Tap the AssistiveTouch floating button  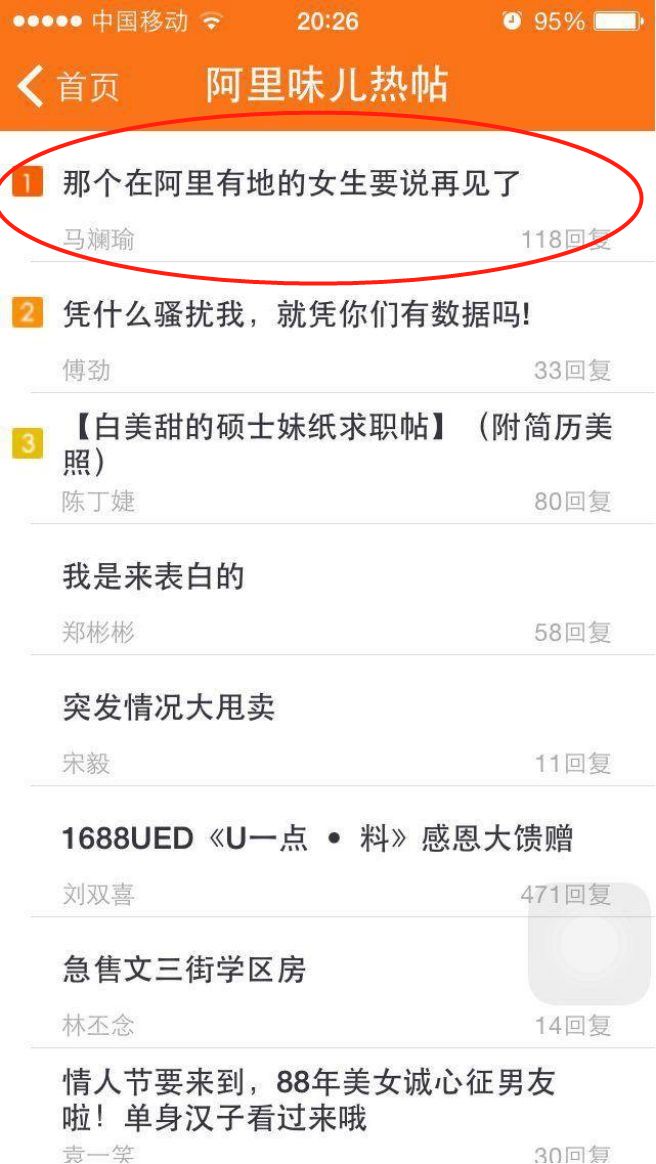coord(589,944)
